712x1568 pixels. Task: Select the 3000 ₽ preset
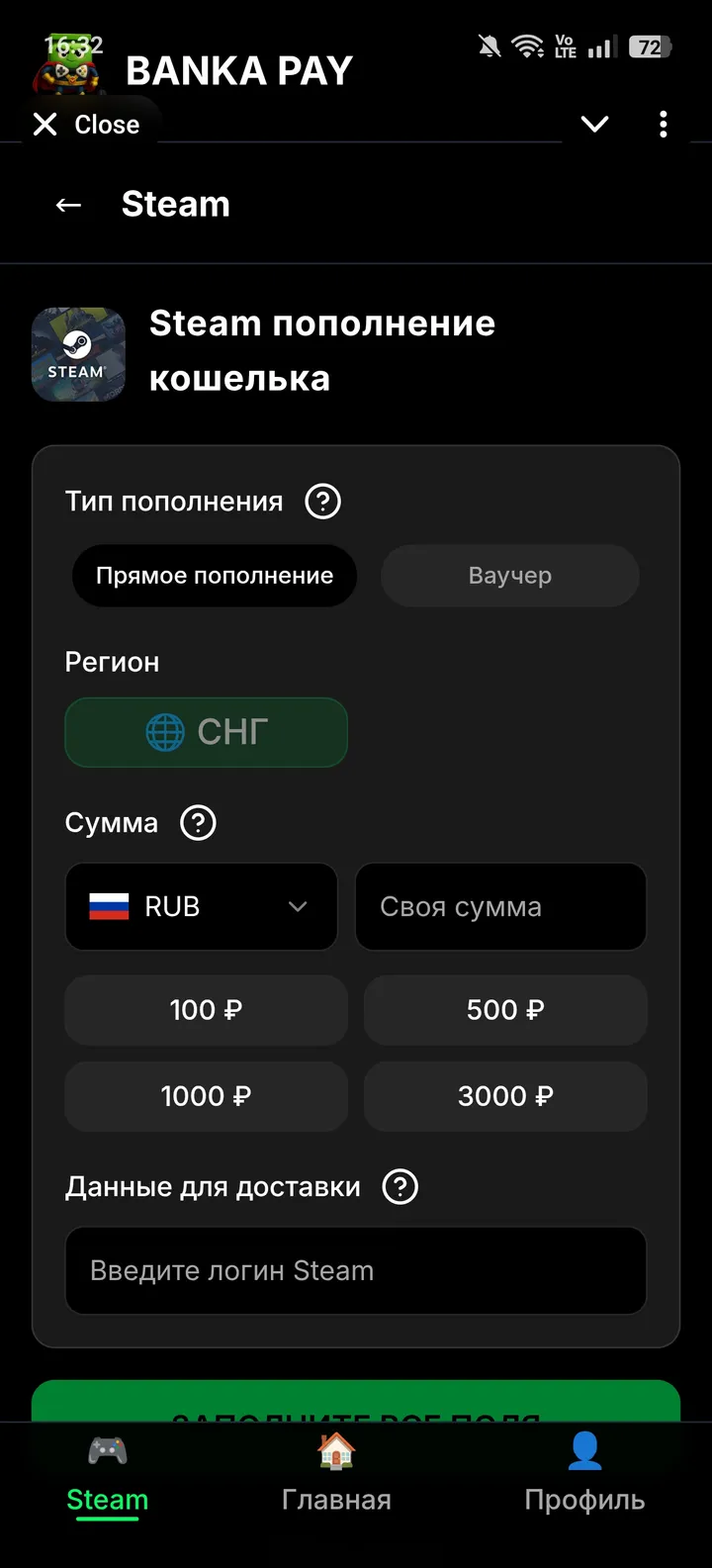point(505,1096)
